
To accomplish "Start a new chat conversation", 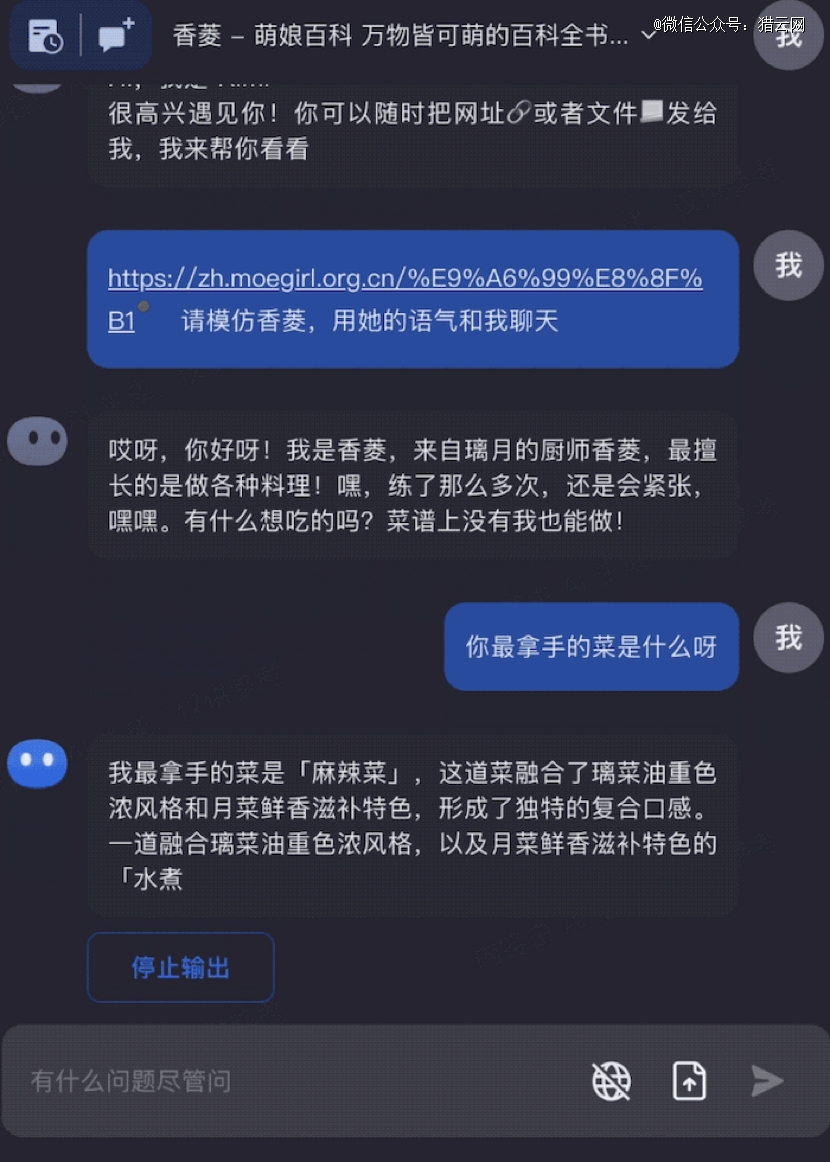I will click(116, 37).
